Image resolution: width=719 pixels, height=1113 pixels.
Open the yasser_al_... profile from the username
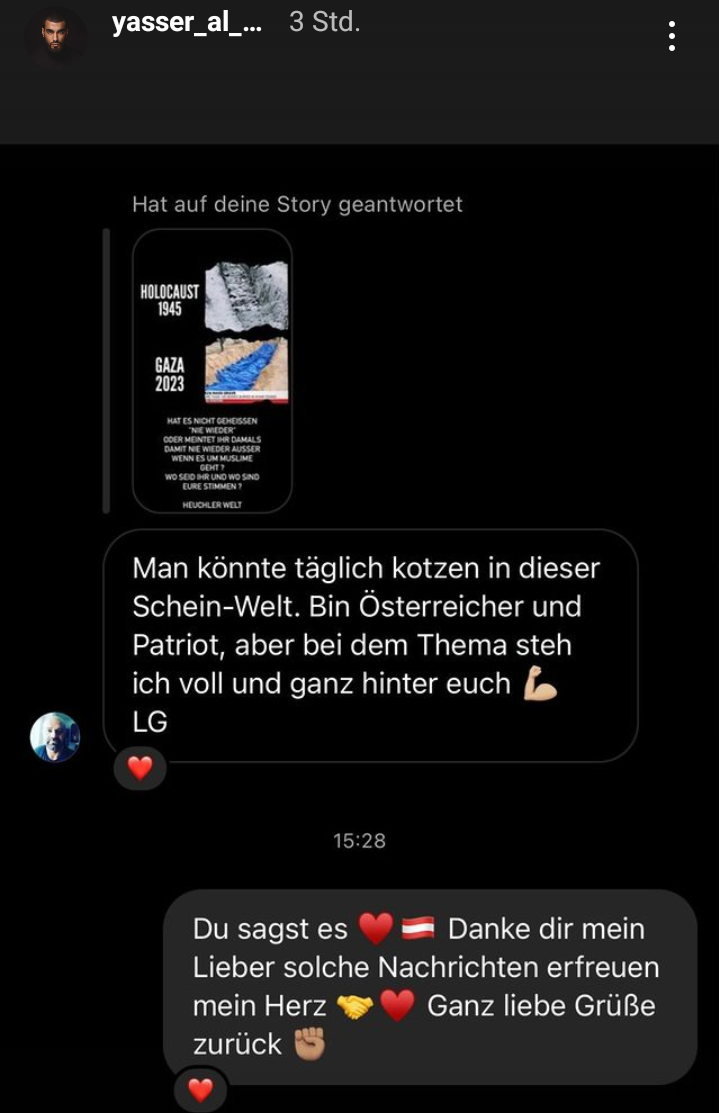point(187,24)
